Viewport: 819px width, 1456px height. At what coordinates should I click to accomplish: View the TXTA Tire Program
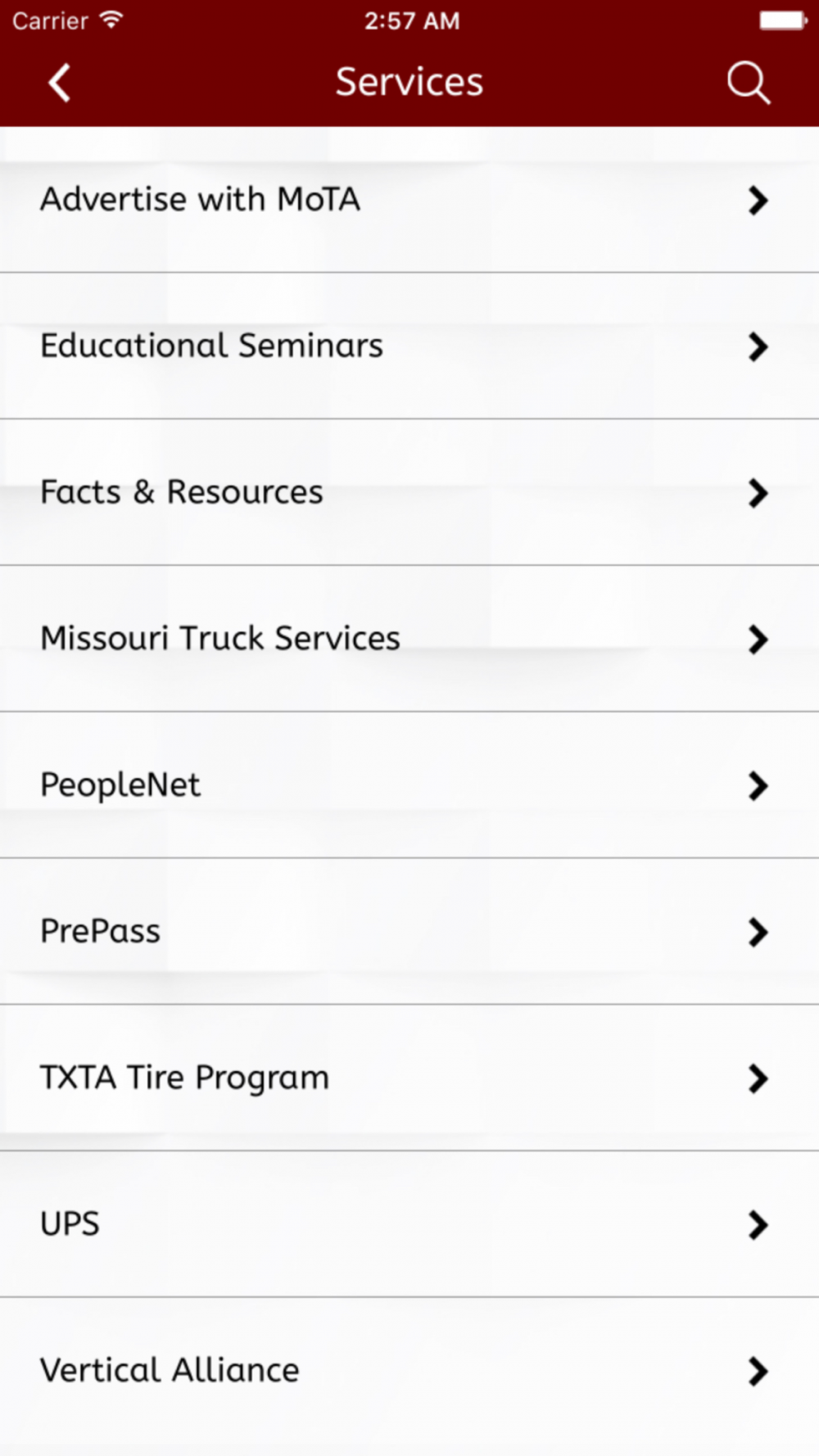point(409,1078)
